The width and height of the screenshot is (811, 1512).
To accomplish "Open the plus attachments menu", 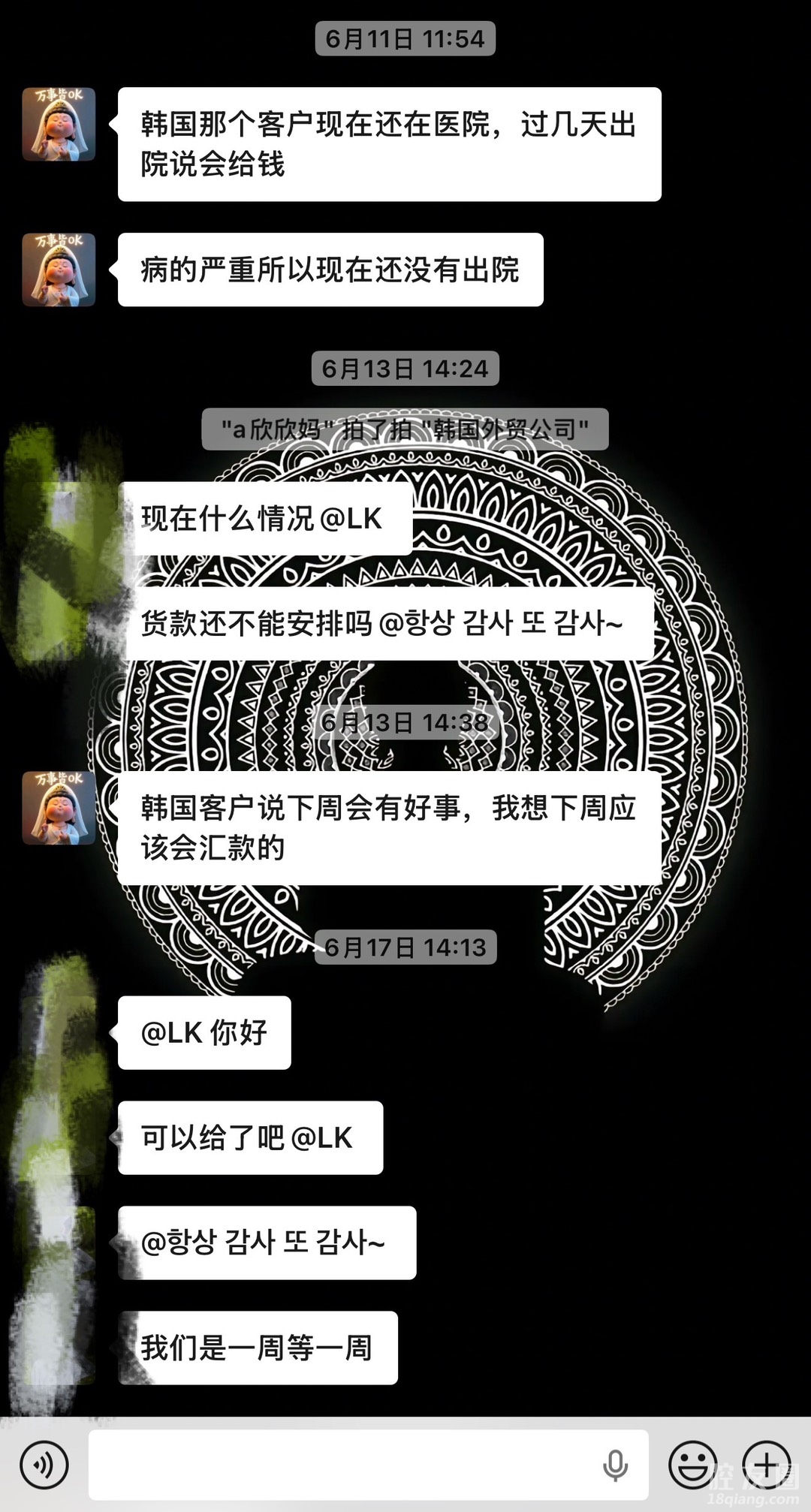I will tap(767, 1465).
